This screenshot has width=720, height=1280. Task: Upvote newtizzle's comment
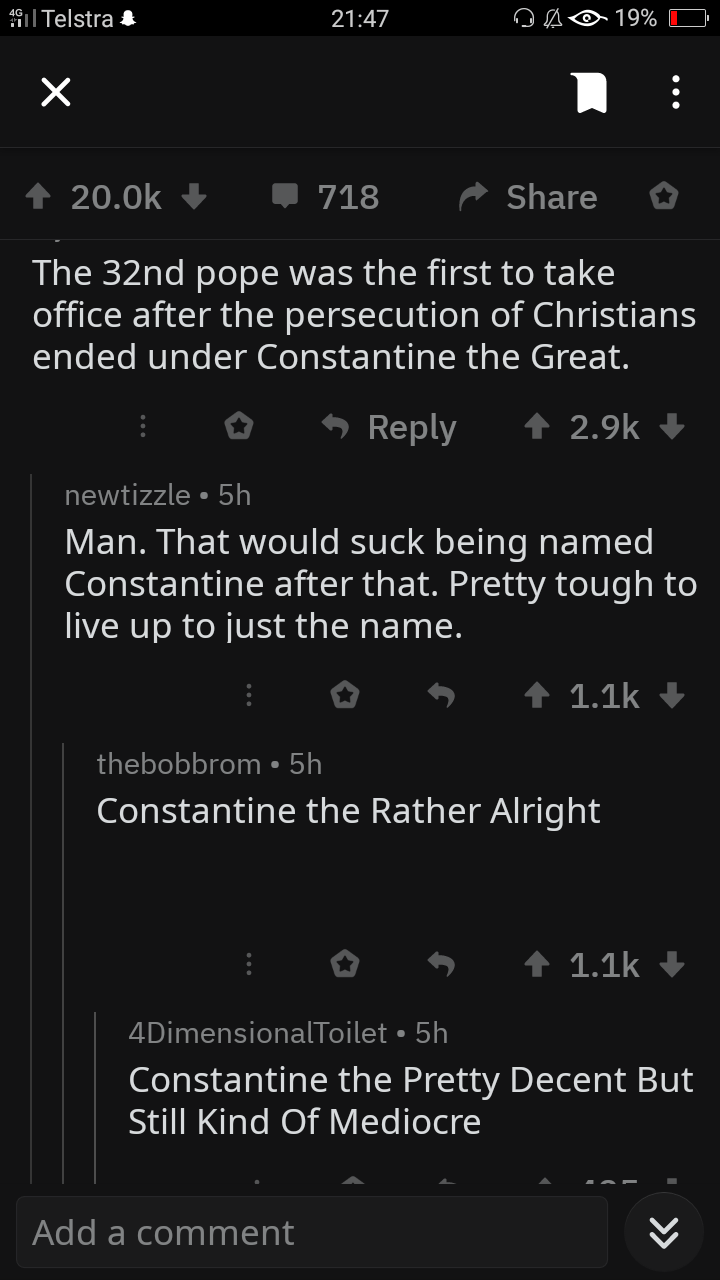point(538,695)
